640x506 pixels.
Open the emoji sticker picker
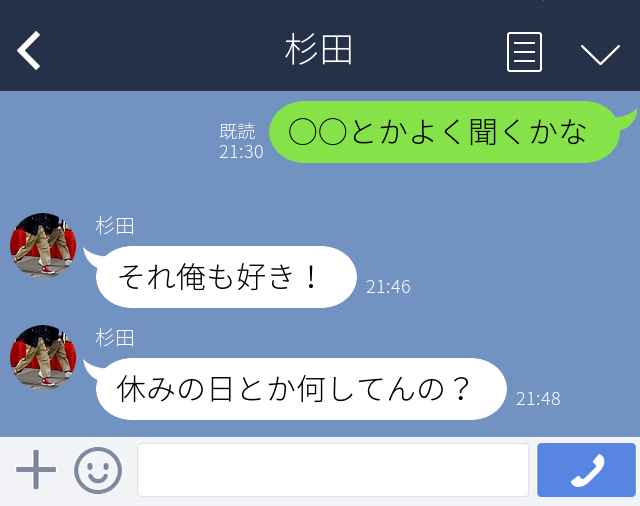[x=98, y=470]
